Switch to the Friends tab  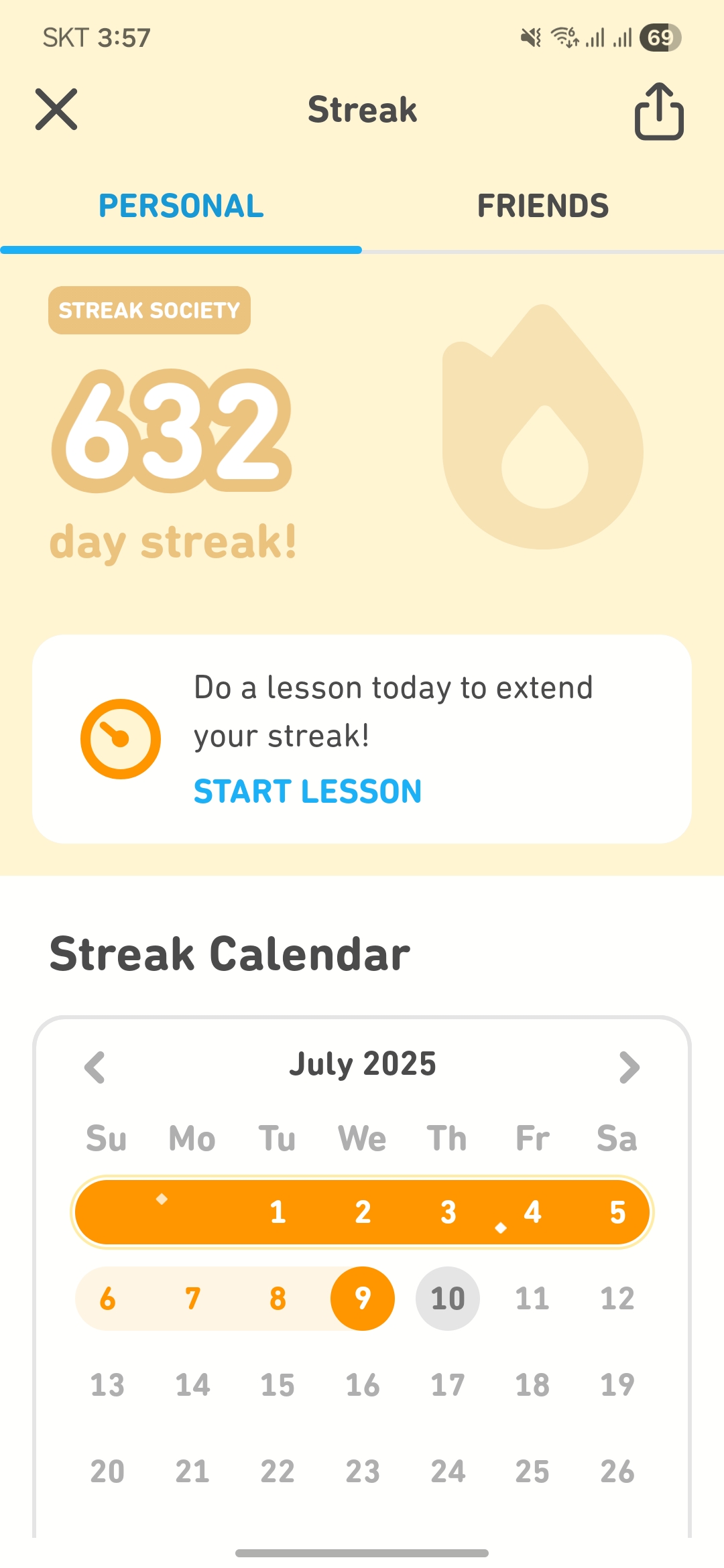pos(543,206)
